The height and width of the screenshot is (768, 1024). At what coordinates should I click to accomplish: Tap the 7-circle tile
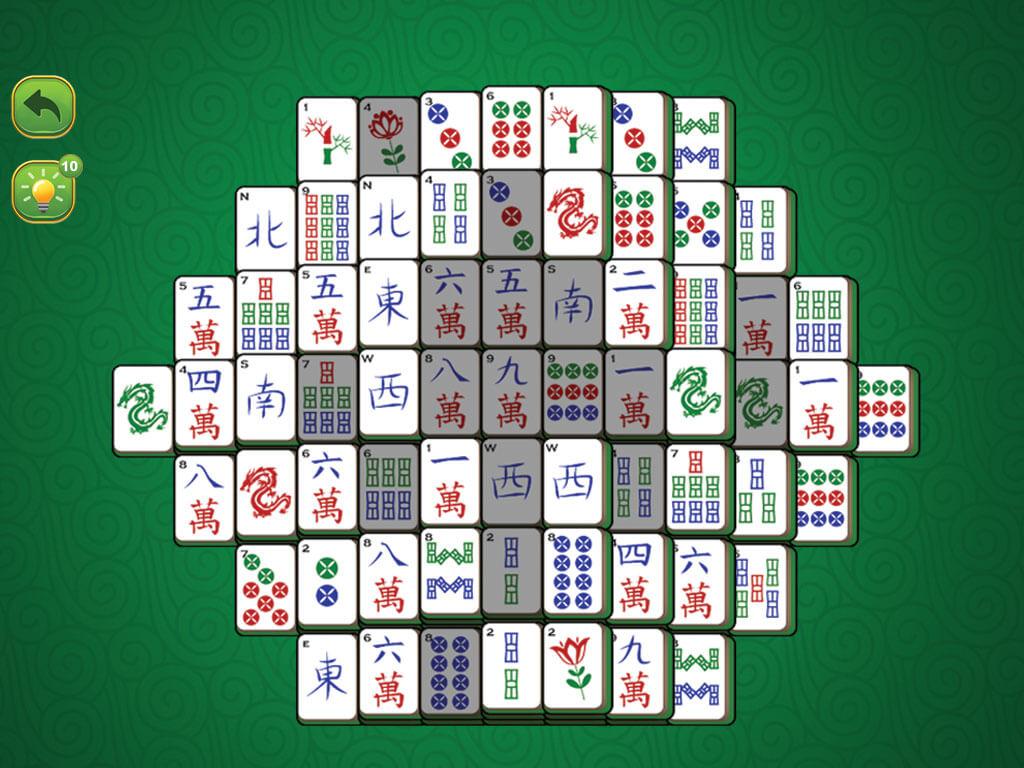coord(266,590)
